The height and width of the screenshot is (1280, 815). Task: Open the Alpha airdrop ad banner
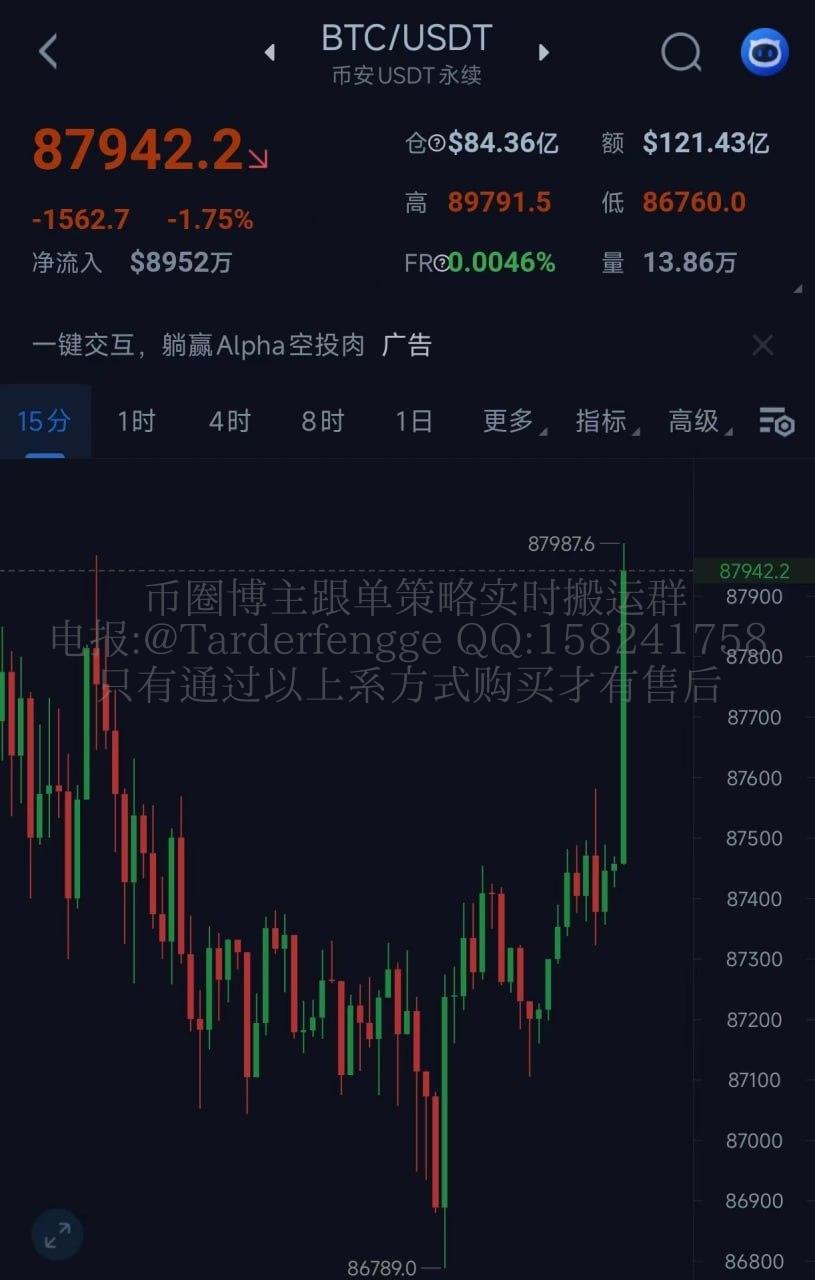[x=230, y=346]
